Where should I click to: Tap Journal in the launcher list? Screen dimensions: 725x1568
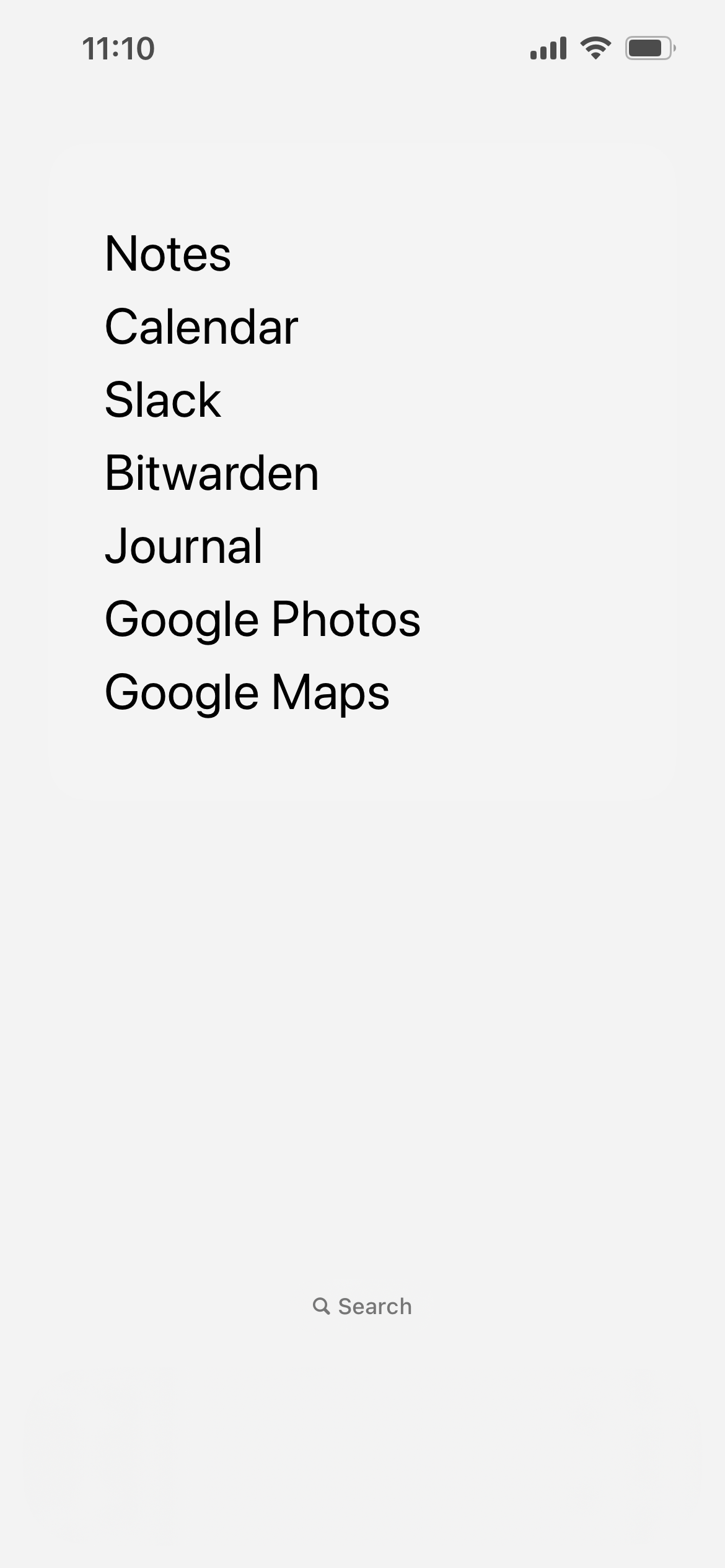[x=183, y=547]
